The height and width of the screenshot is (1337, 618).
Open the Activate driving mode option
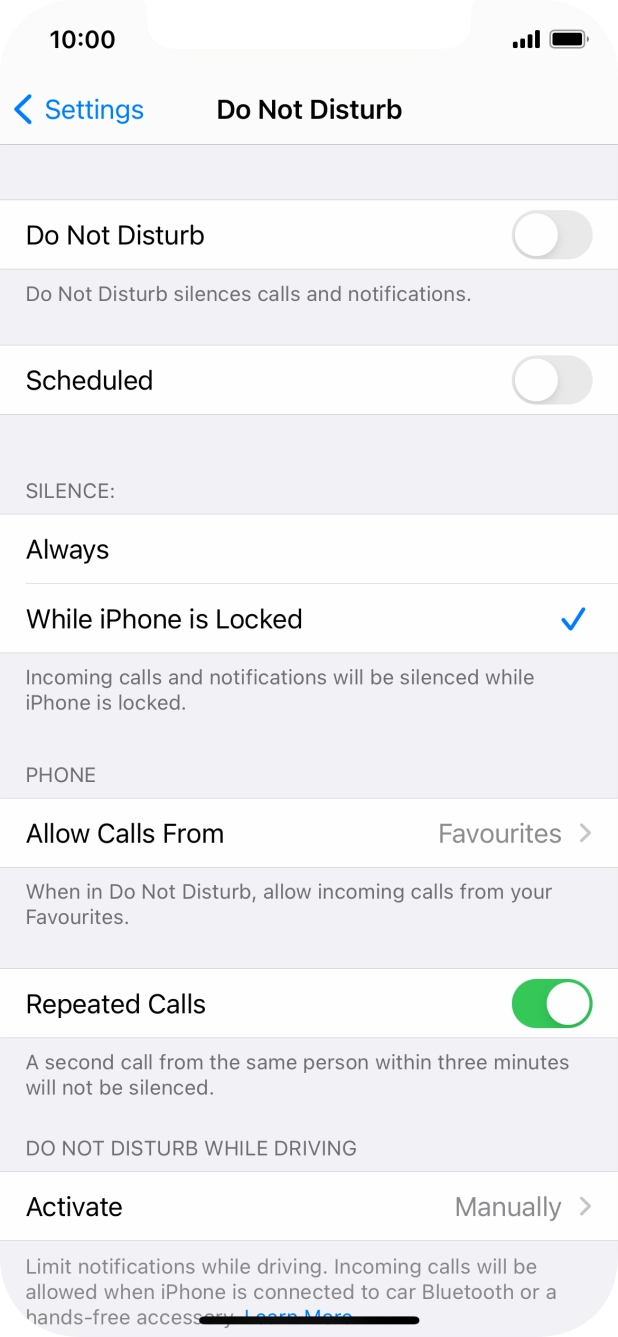[x=309, y=1207]
